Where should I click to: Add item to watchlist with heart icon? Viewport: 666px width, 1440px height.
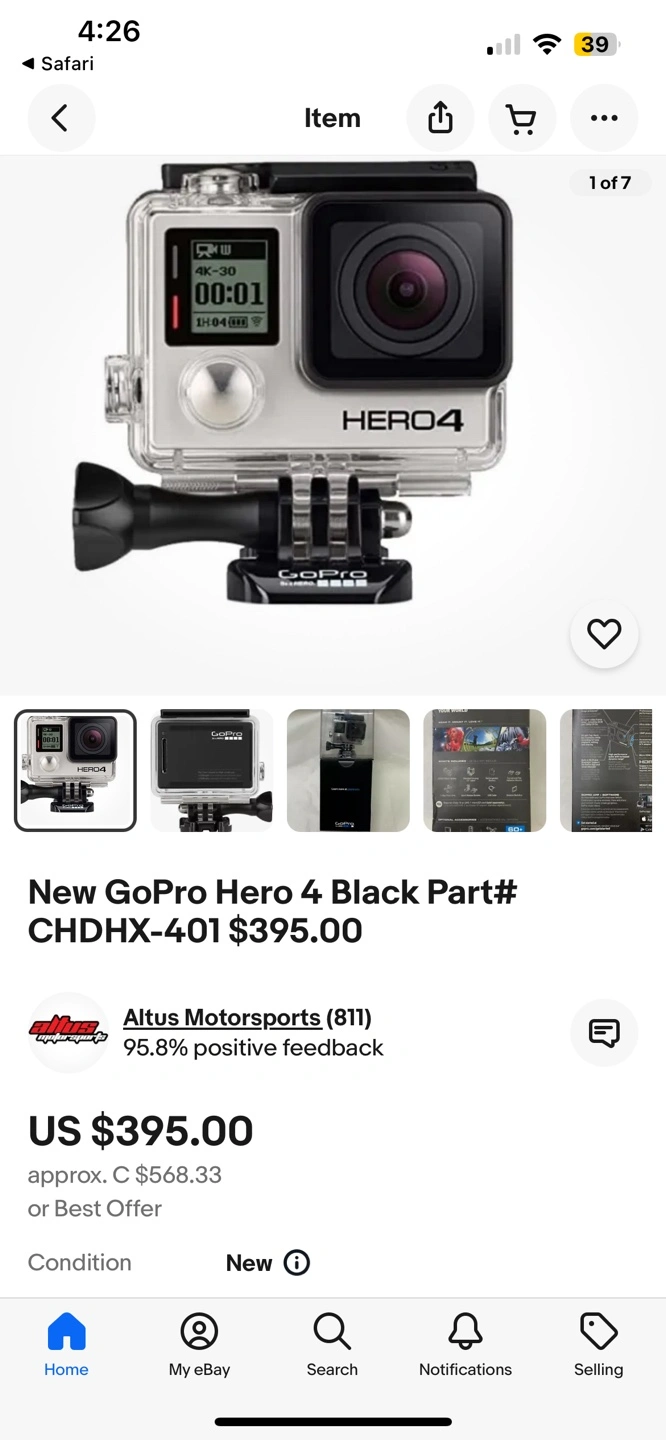click(604, 634)
